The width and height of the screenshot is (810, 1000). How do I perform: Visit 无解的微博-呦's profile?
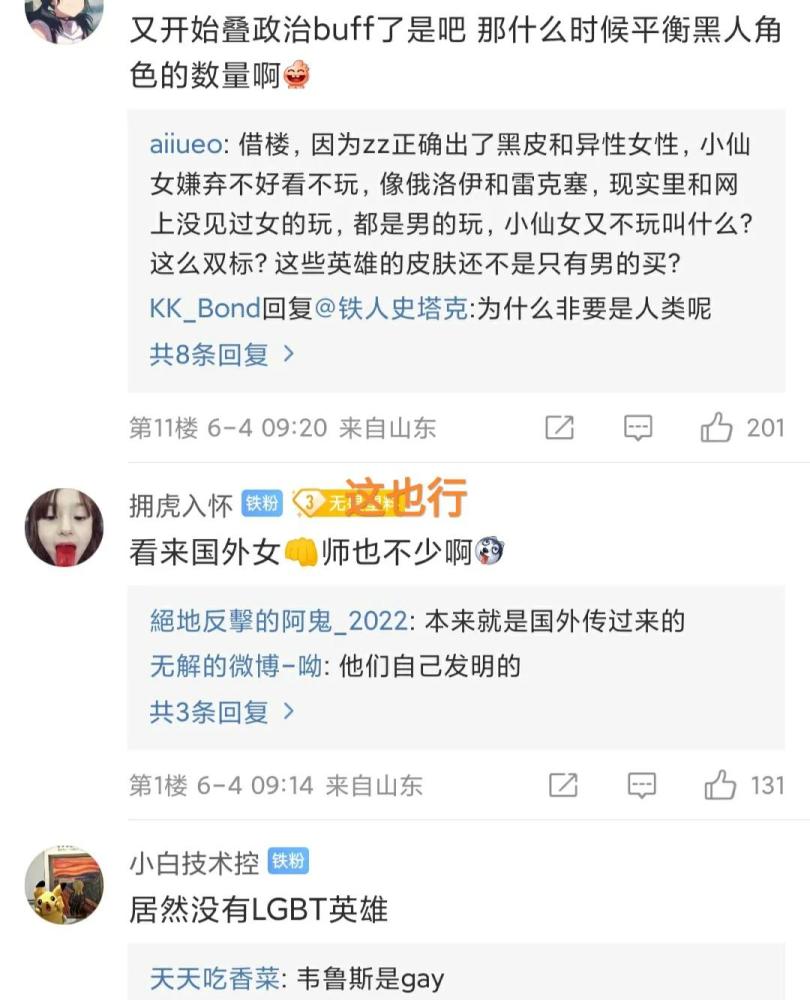pyautogui.click(x=235, y=666)
